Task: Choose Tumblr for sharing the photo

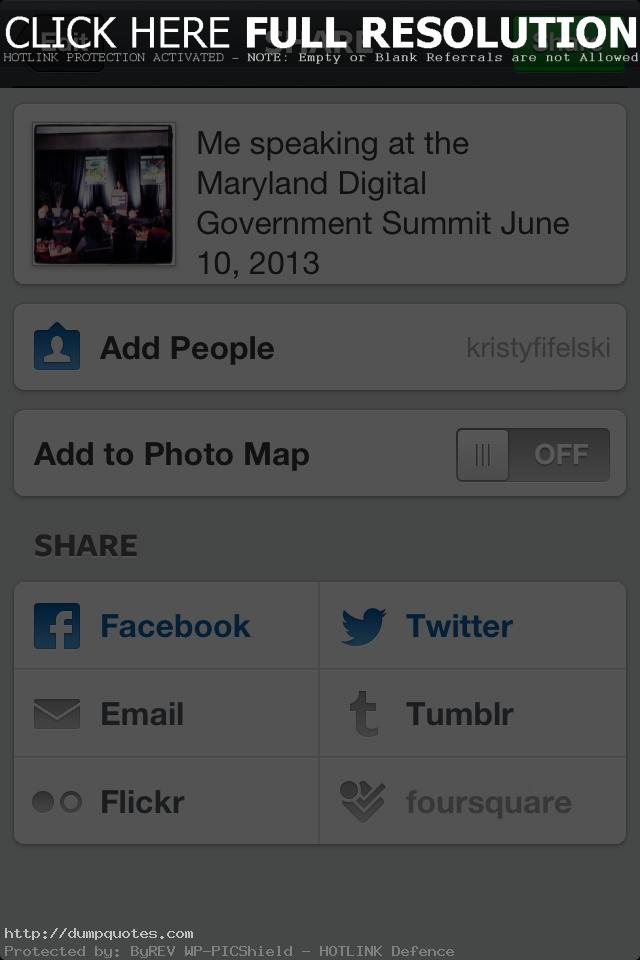Action: (x=472, y=714)
